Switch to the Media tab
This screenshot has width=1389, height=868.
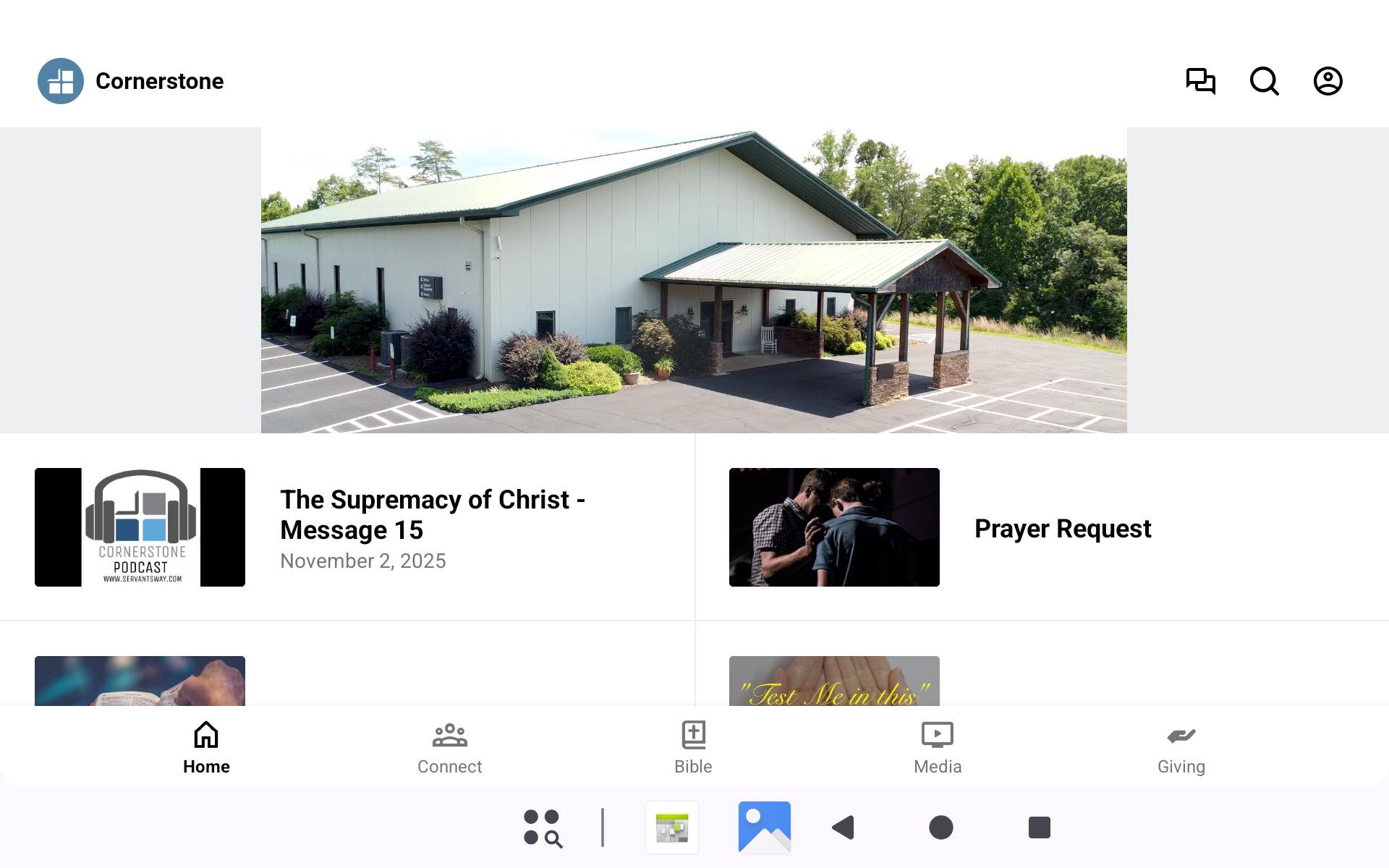click(937, 747)
